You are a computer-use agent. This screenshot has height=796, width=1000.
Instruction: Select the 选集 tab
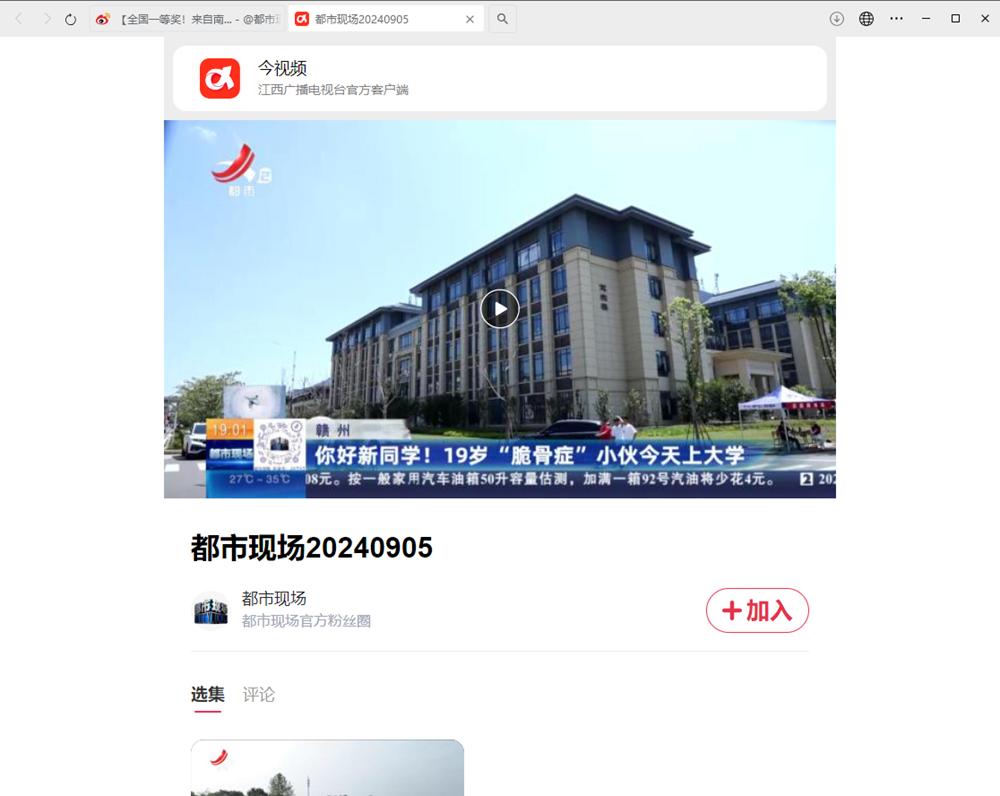point(208,695)
